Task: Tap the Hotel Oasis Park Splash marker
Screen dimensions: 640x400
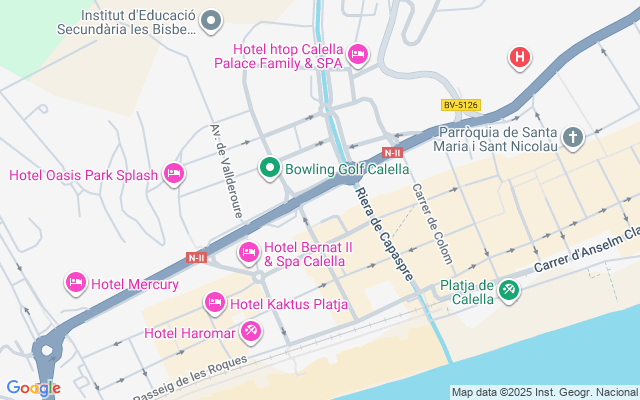Action: pyautogui.click(x=174, y=175)
